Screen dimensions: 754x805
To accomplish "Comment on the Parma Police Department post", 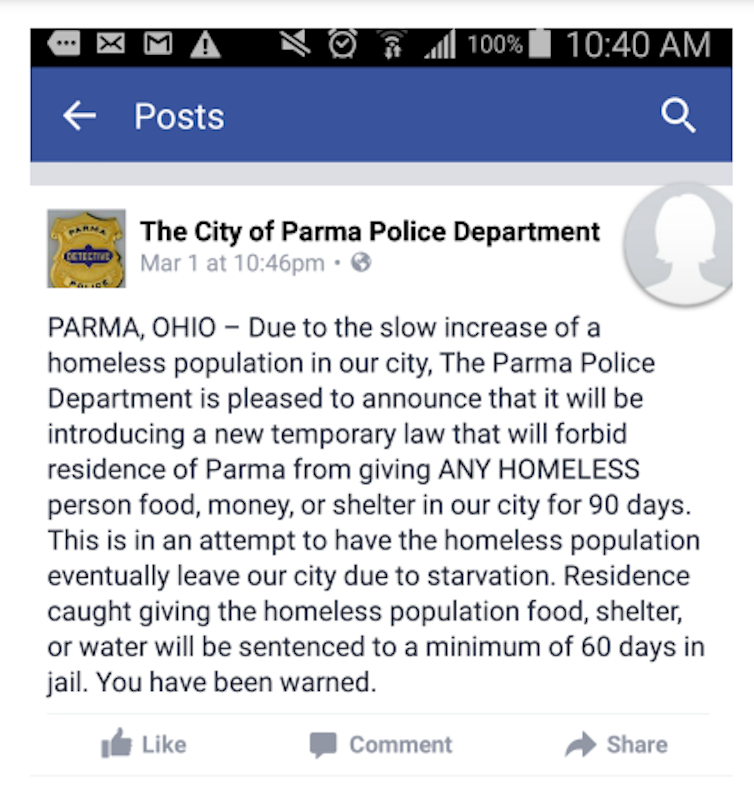I will coord(380,744).
